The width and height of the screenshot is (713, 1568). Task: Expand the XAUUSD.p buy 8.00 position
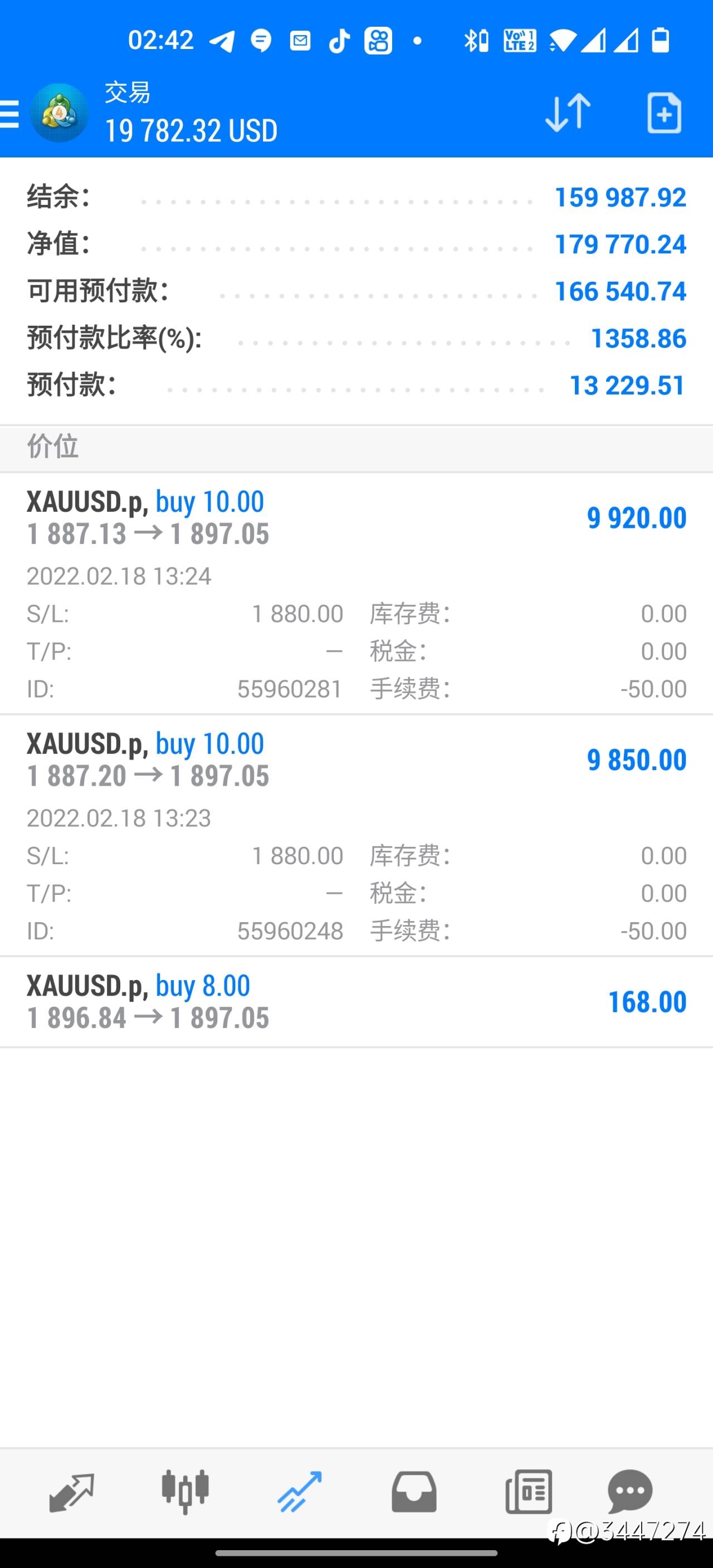(356, 1002)
